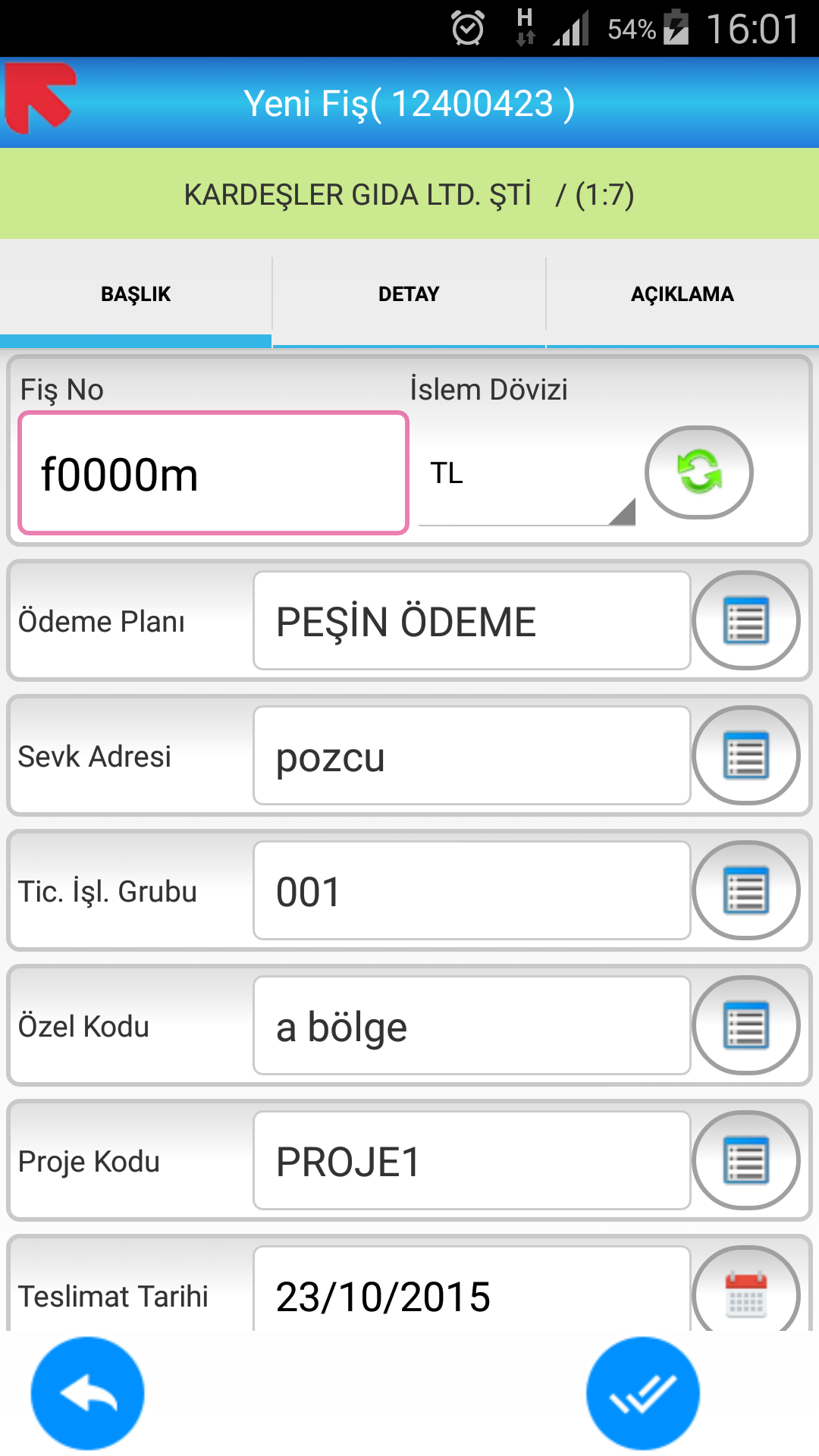
Task: Open the list picker for Proje Kodu
Action: point(746,1160)
